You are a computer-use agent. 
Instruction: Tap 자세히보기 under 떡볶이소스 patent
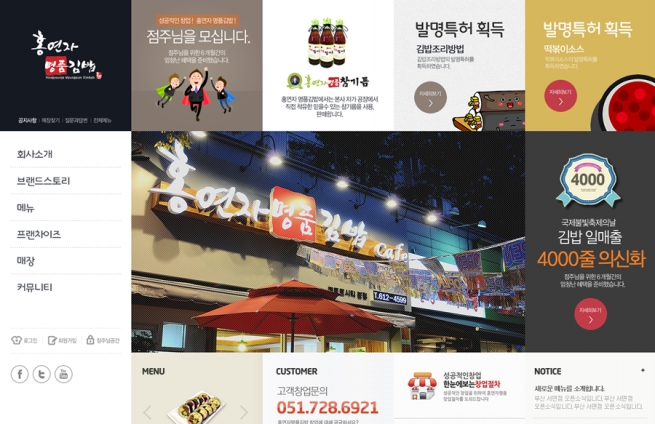click(x=561, y=97)
